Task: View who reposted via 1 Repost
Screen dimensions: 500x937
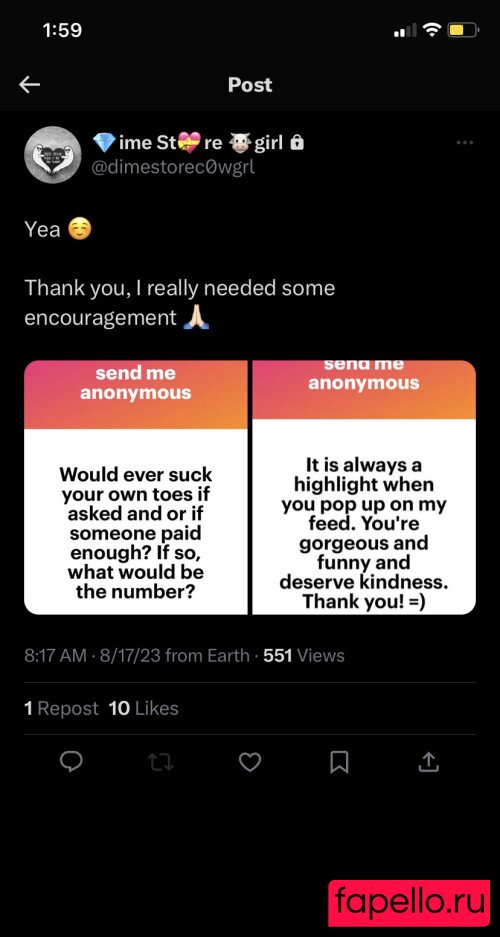Action: point(61,709)
